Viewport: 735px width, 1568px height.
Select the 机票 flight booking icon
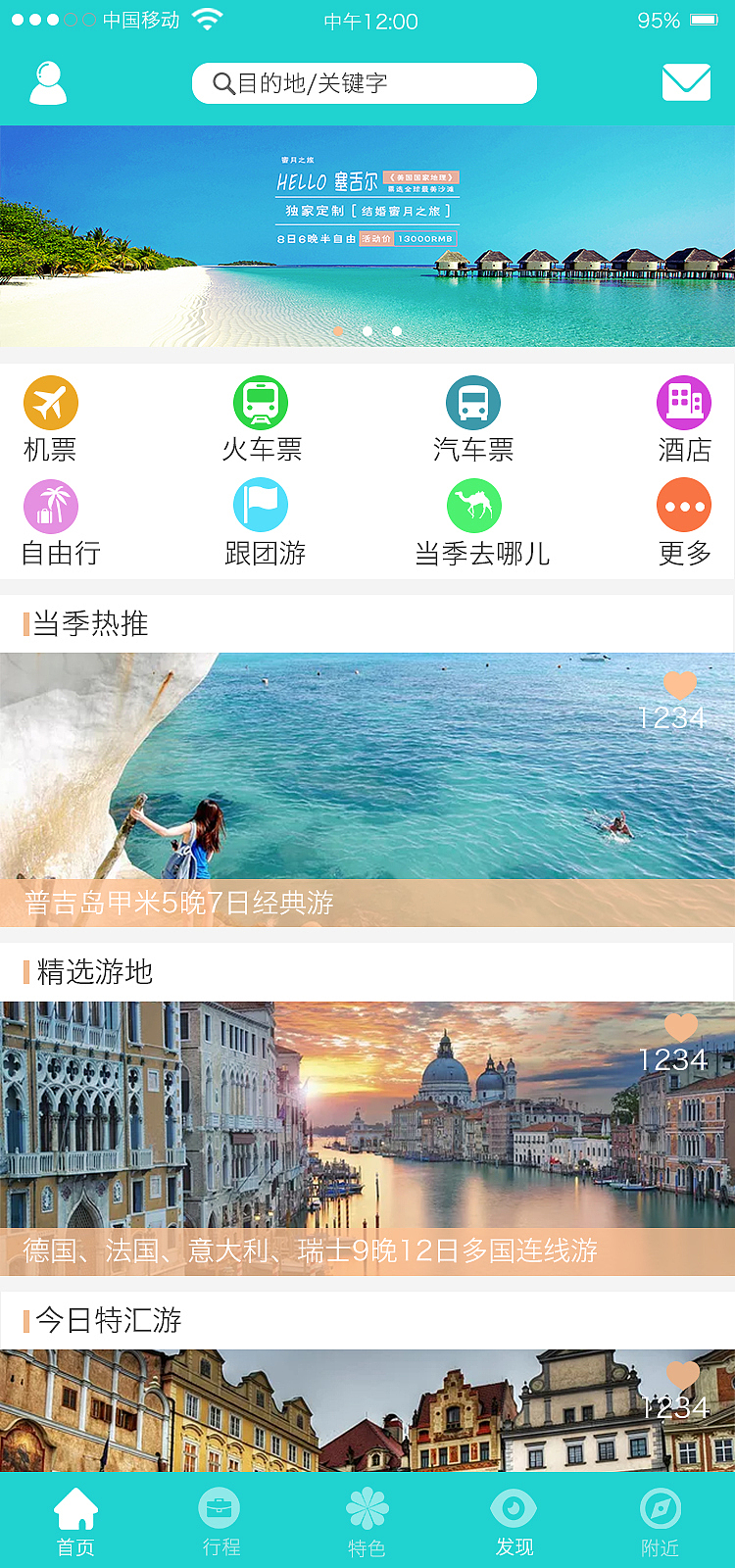pos(50,402)
